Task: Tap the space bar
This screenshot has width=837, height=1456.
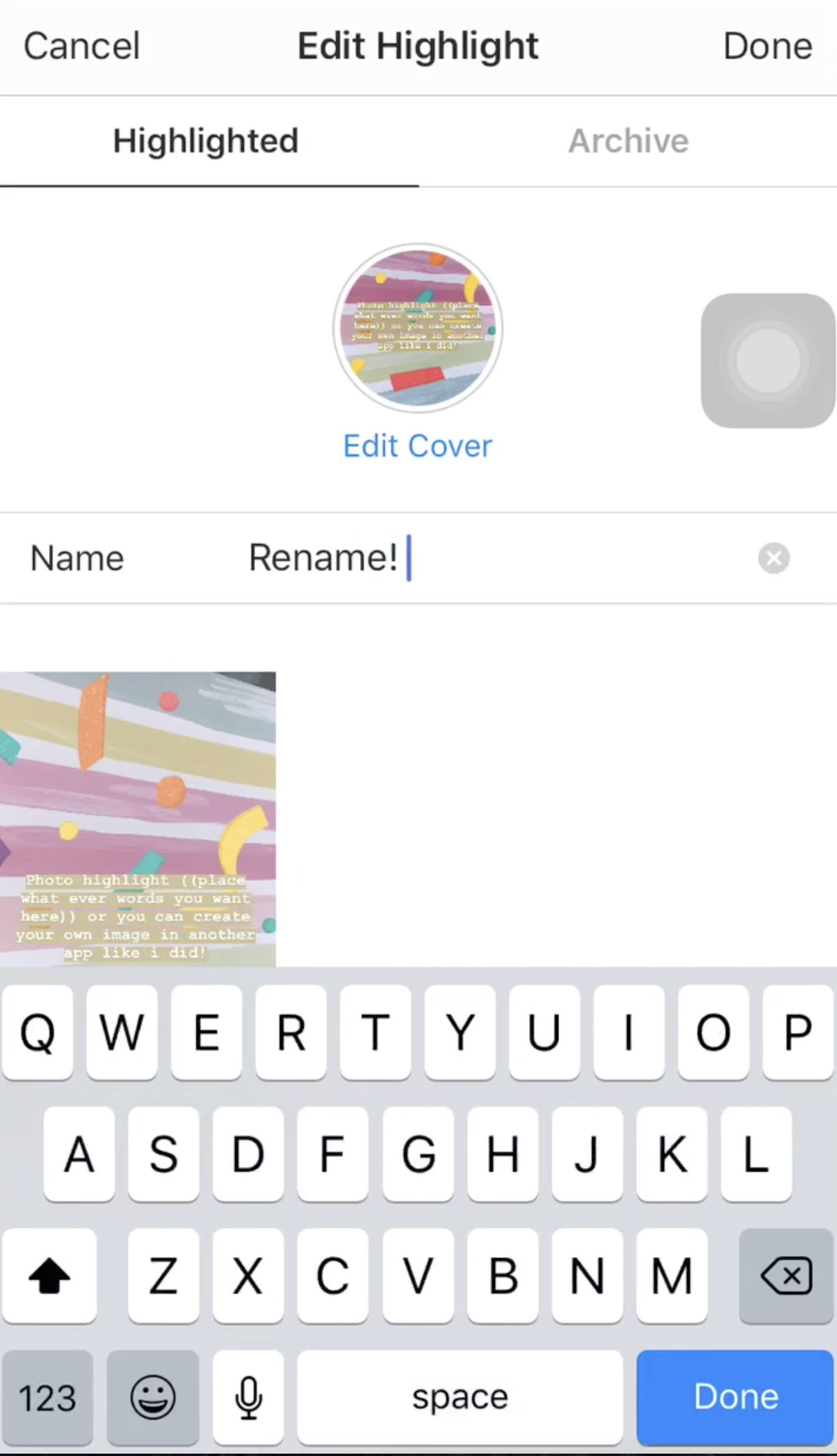Action: tap(460, 1397)
